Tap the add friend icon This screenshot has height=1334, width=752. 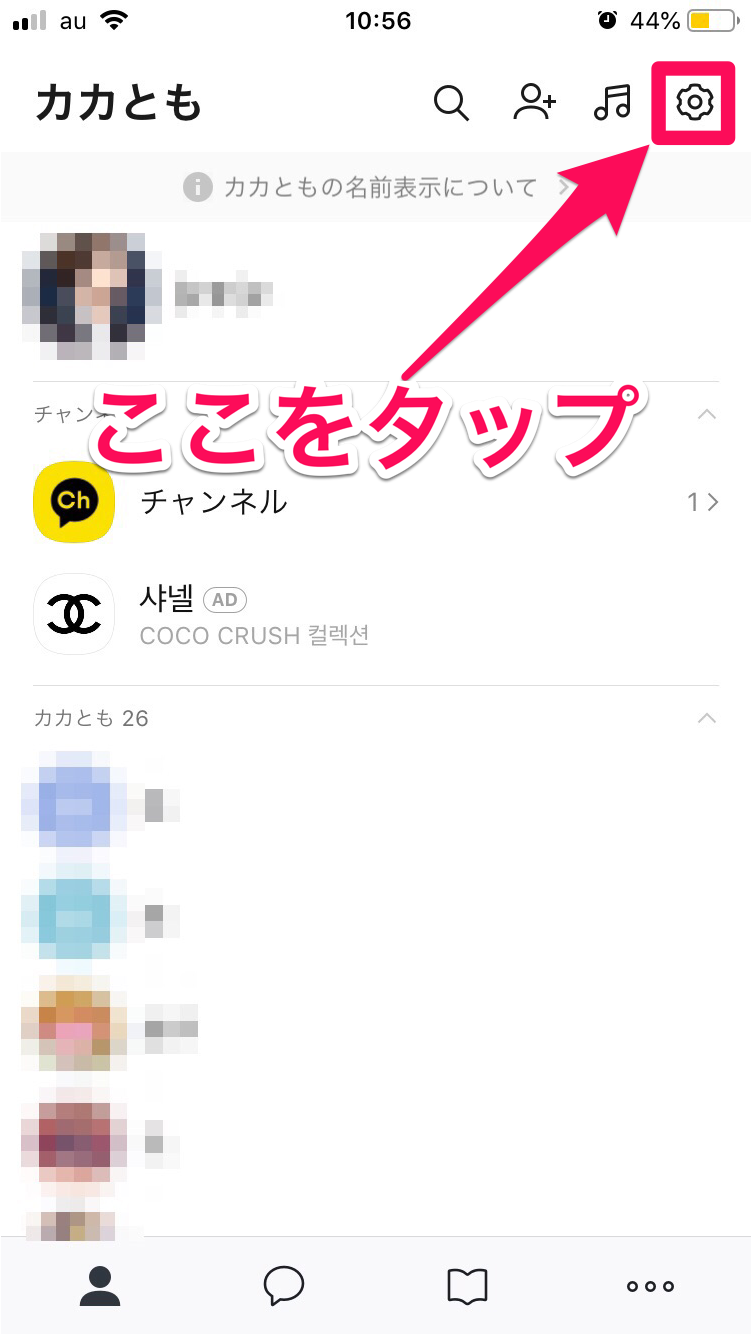click(x=535, y=102)
